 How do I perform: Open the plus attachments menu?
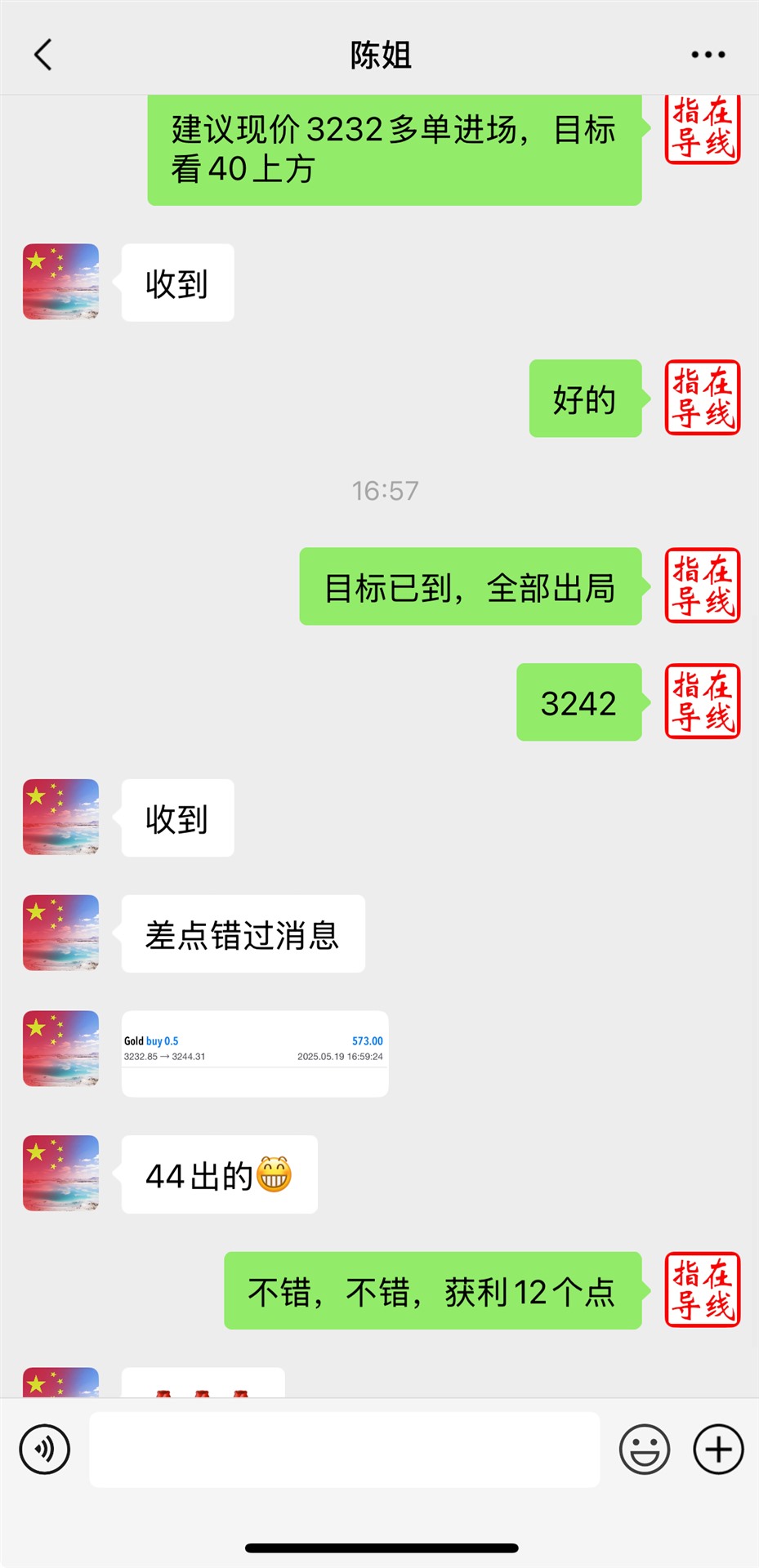[x=718, y=1449]
